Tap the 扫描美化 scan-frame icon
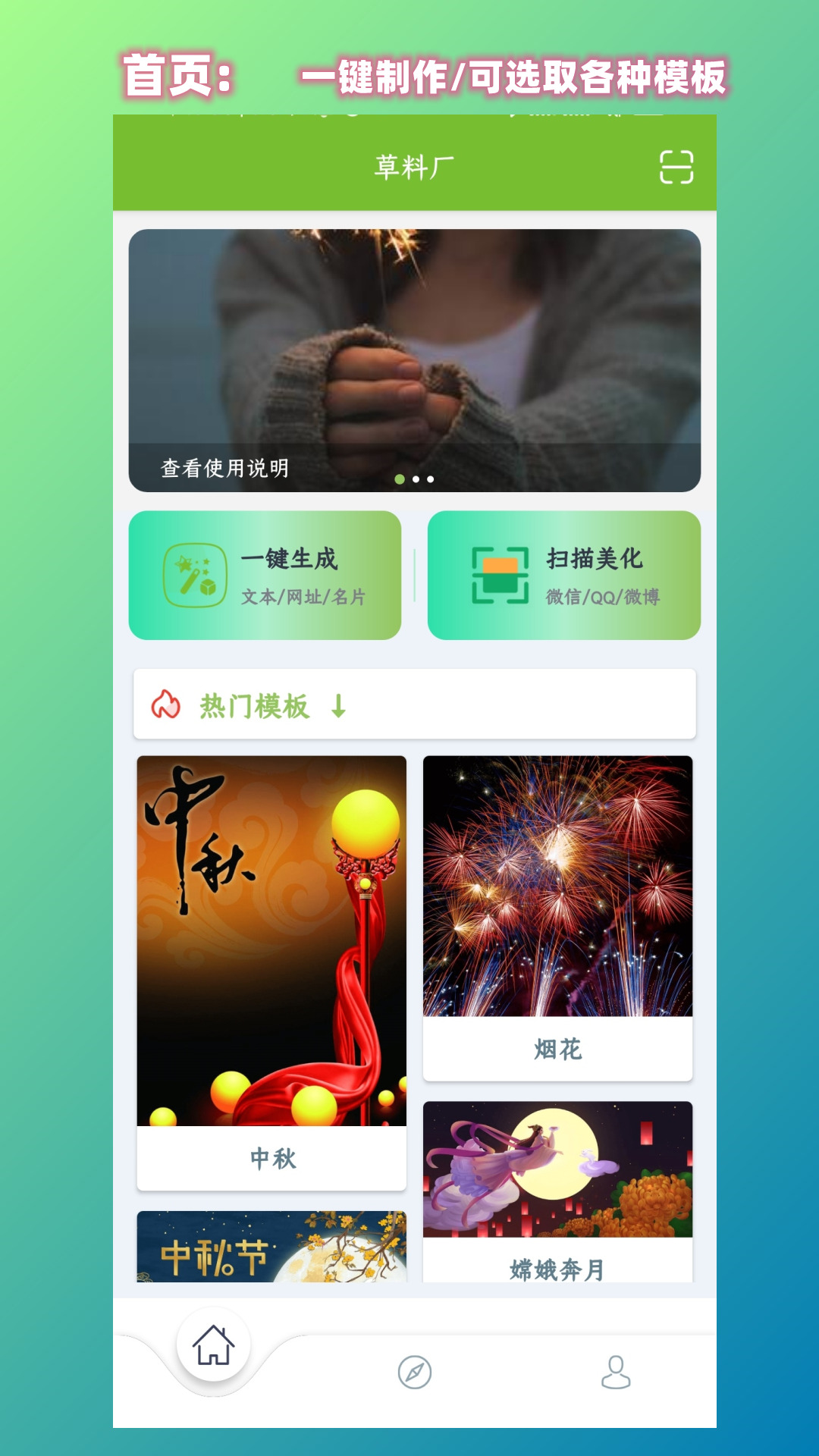This screenshot has height=1456, width=819. pyautogui.click(x=500, y=574)
